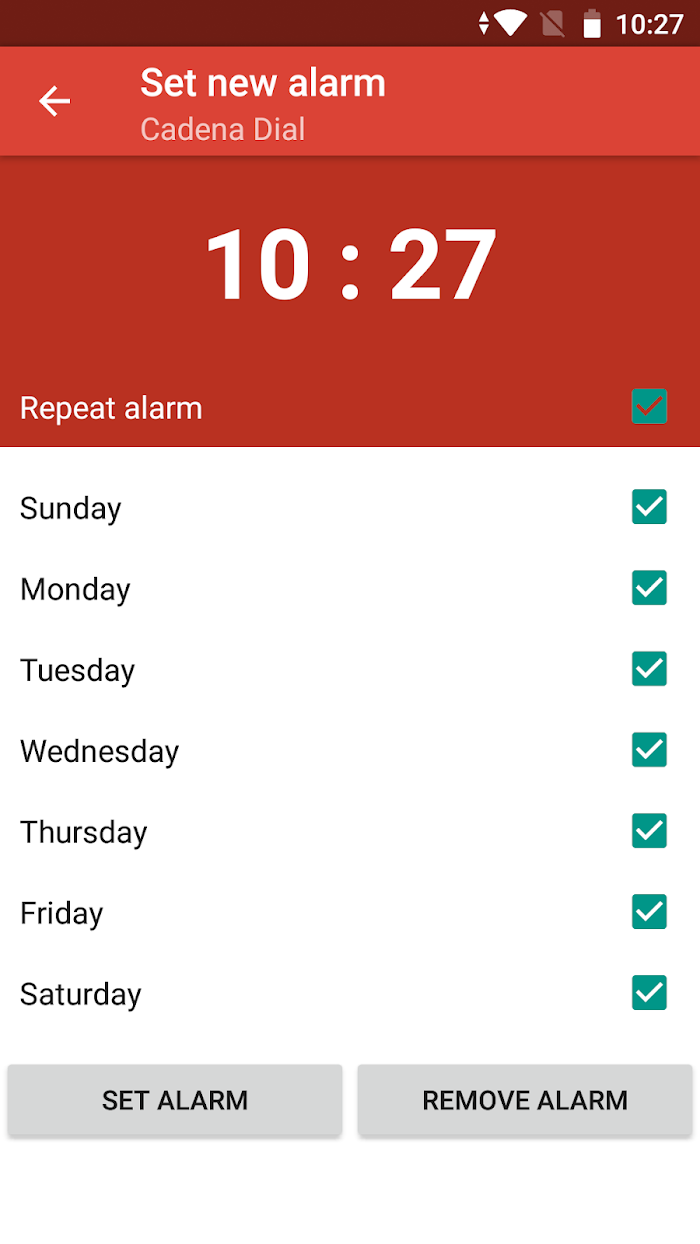Select the REMOVE ALARM button
Viewport: 700px width, 1244px height.
pos(525,1100)
